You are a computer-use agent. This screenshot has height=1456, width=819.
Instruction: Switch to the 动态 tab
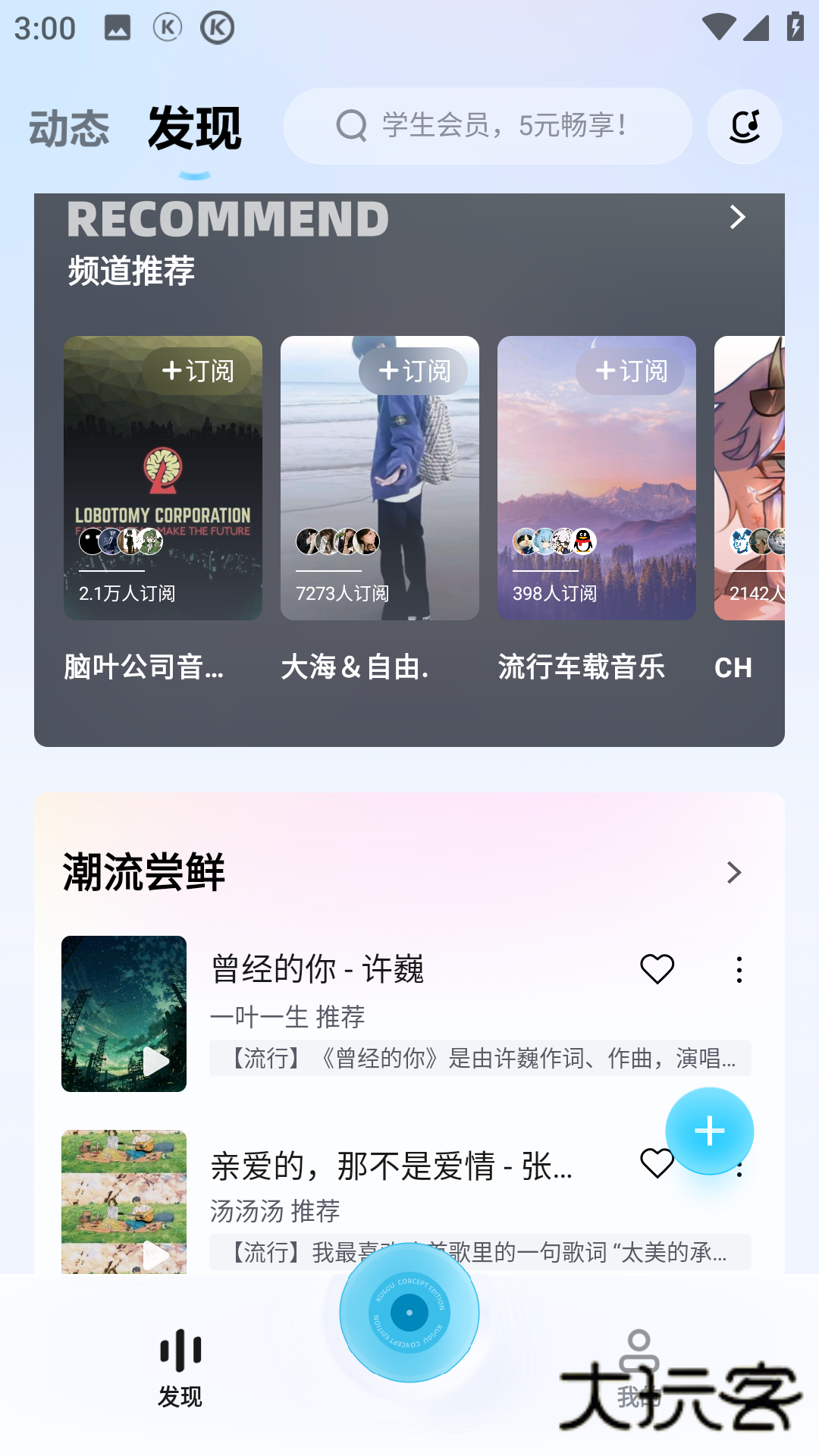[67, 127]
